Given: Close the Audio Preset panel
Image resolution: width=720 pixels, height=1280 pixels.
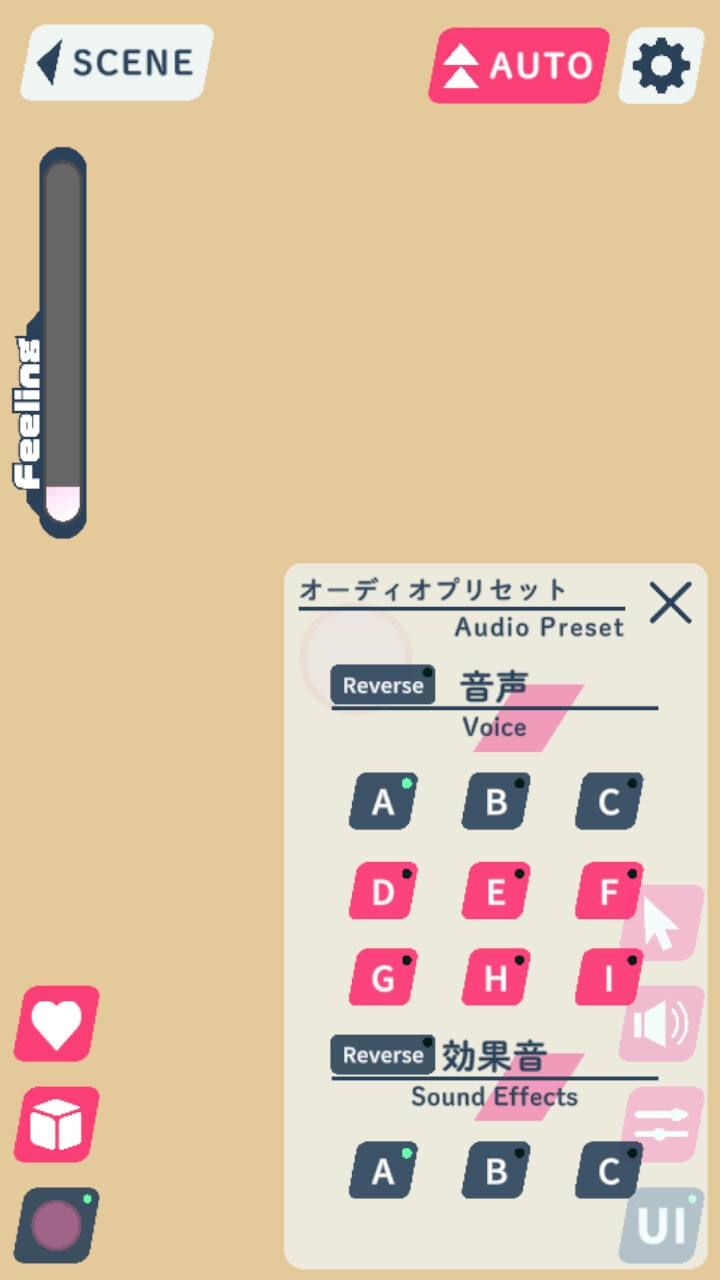Looking at the screenshot, I should coord(670,603).
